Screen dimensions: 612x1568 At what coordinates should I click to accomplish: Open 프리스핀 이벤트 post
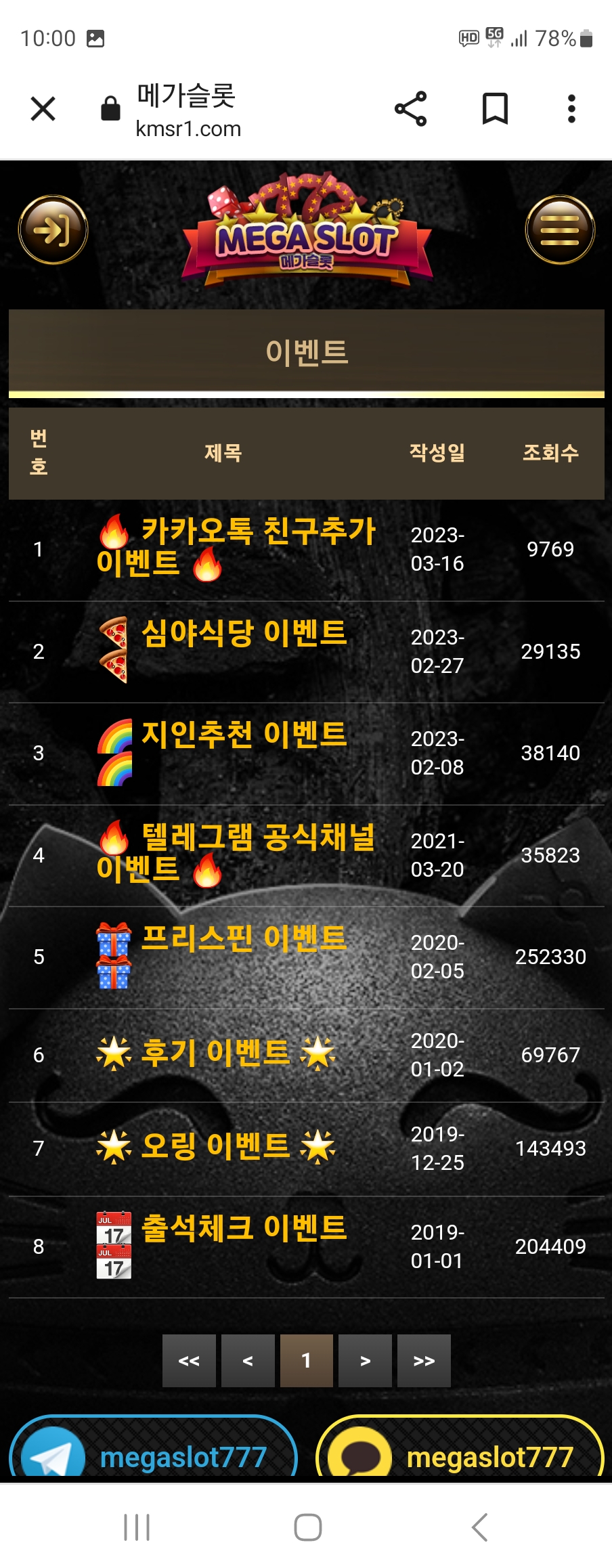tap(223, 955)
